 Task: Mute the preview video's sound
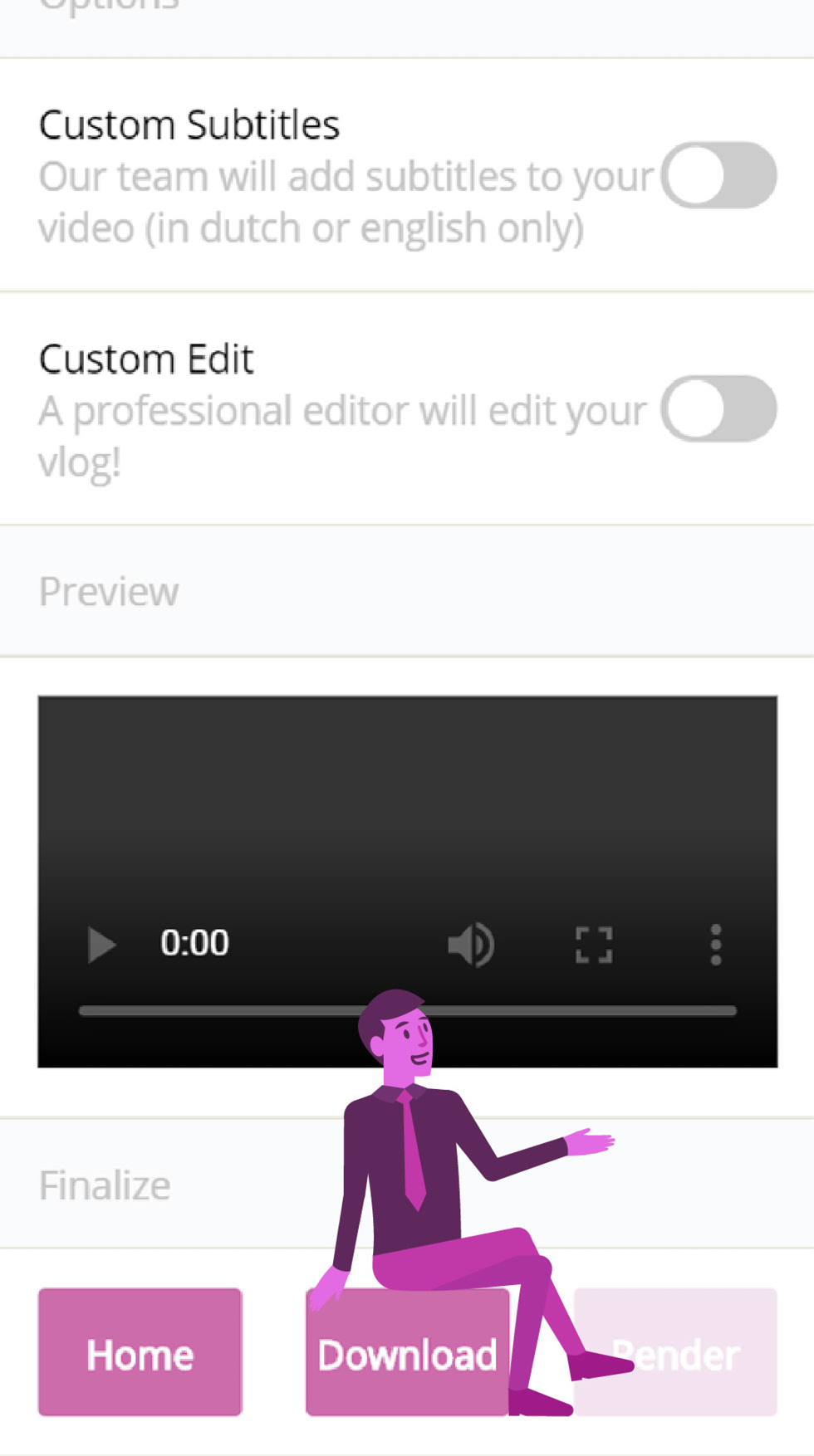[471, 945]
